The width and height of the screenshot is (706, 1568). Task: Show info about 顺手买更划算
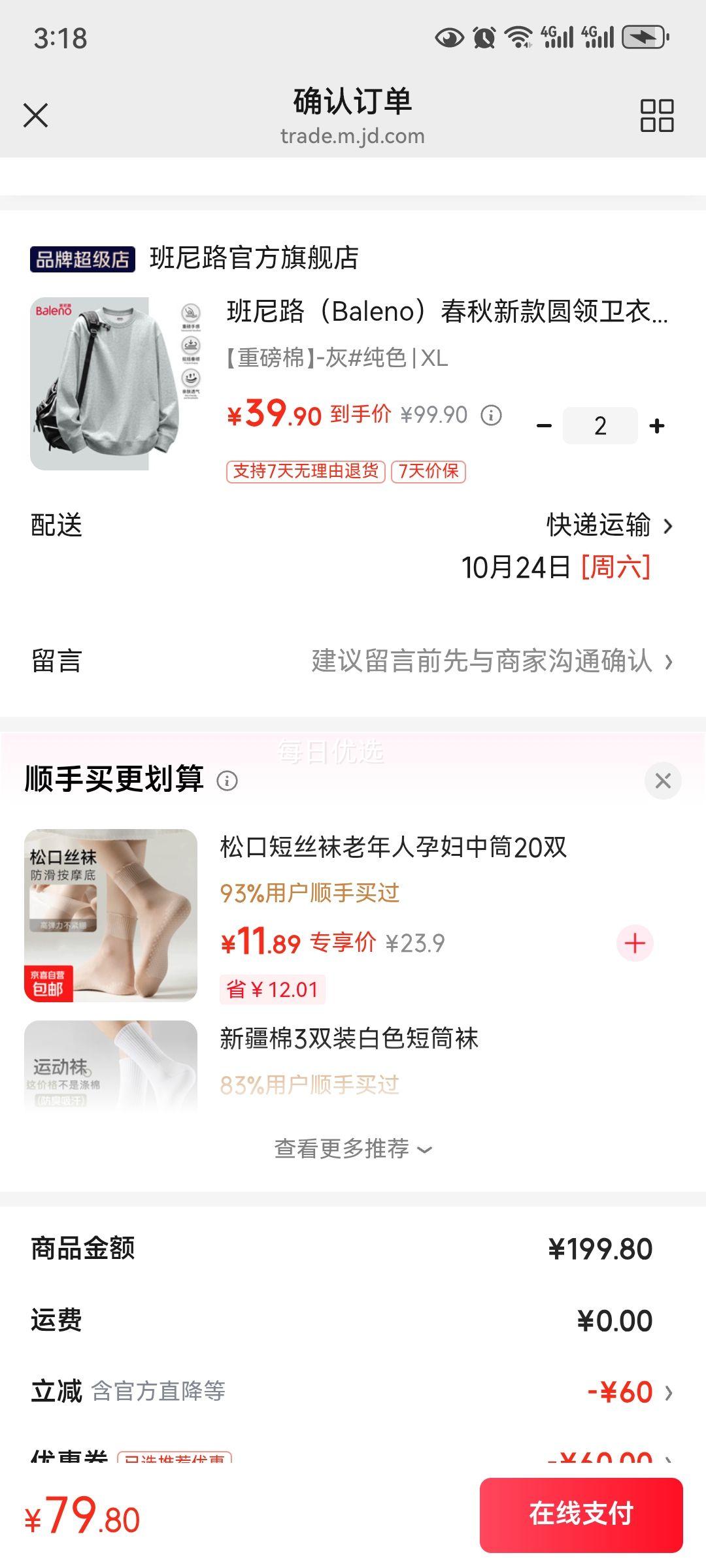pyautogui.click(x=227, y=781)
